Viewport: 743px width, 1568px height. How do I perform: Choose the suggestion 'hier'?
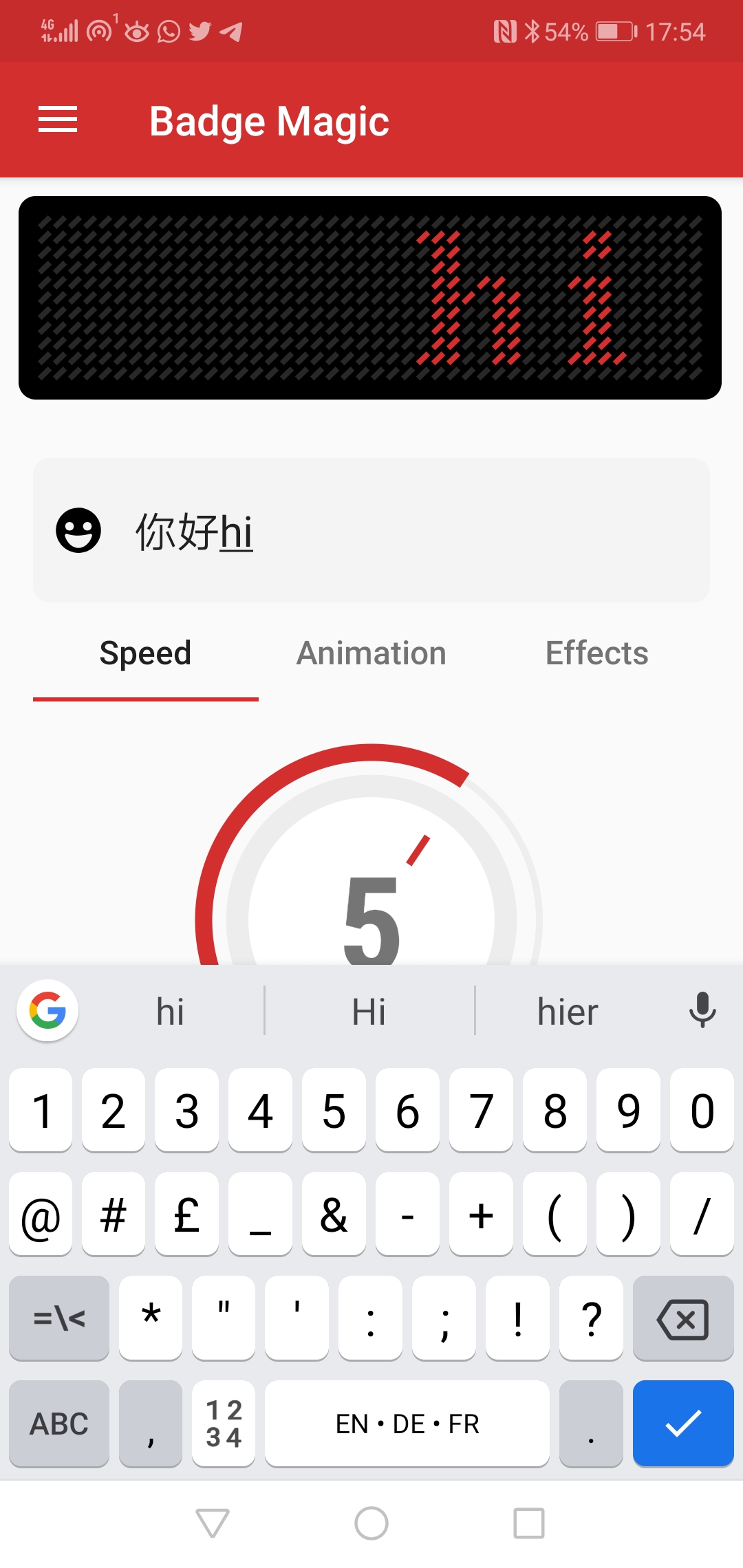click(567, 1010)
